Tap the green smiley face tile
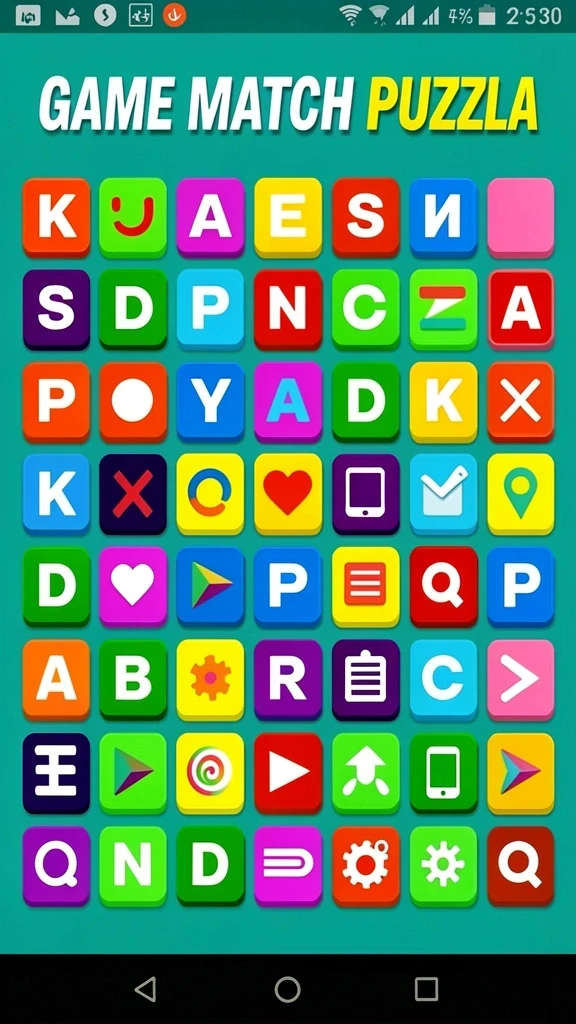 (x=133, y=217)
